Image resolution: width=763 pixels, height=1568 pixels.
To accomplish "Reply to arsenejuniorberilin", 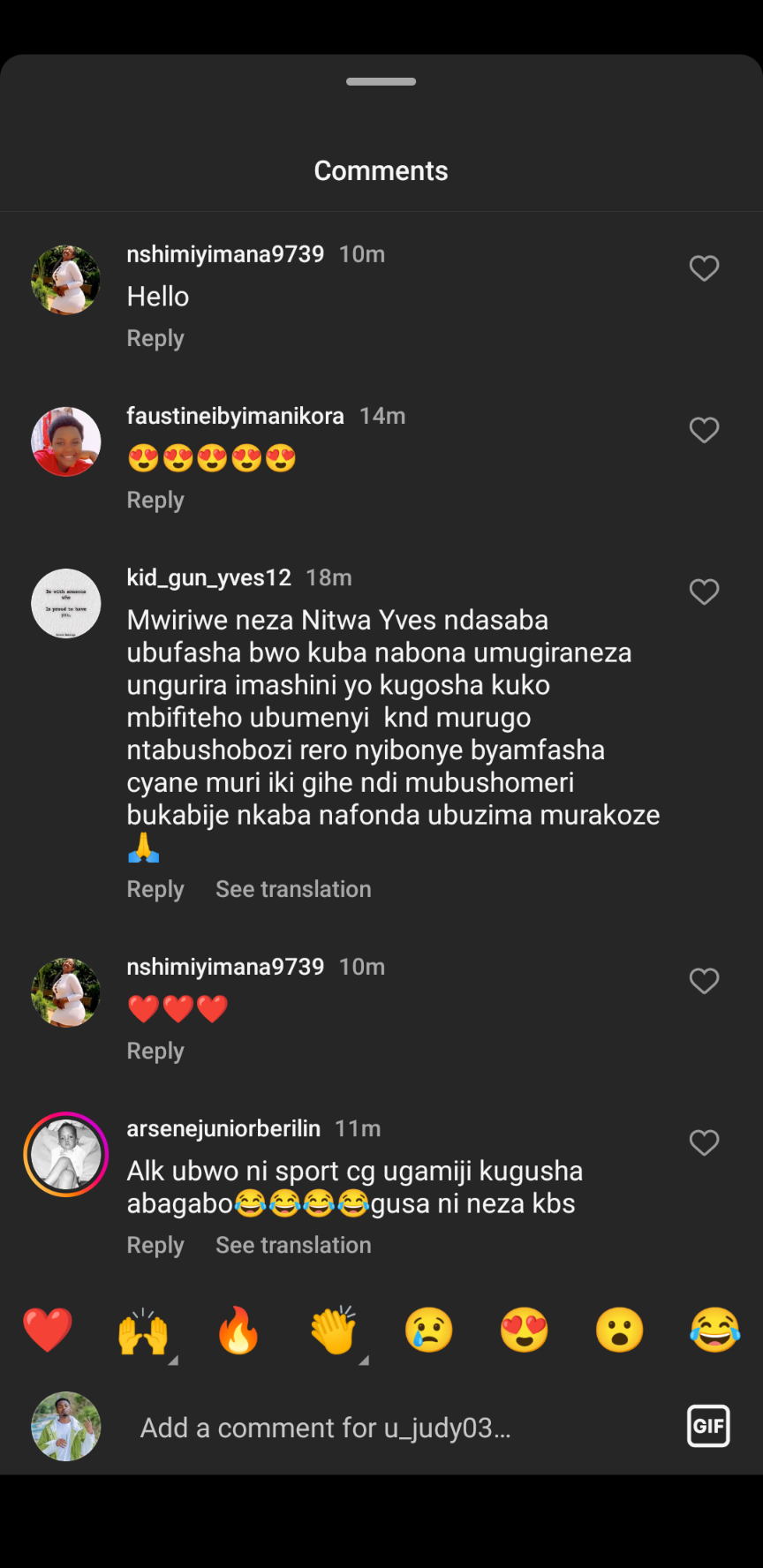I will click(x=155, y=1246).
